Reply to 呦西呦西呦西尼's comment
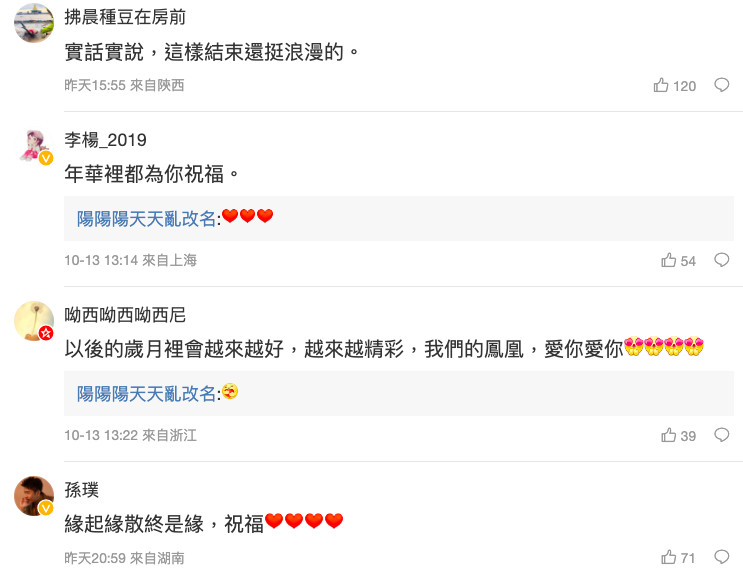 click(x=721, y=435)
